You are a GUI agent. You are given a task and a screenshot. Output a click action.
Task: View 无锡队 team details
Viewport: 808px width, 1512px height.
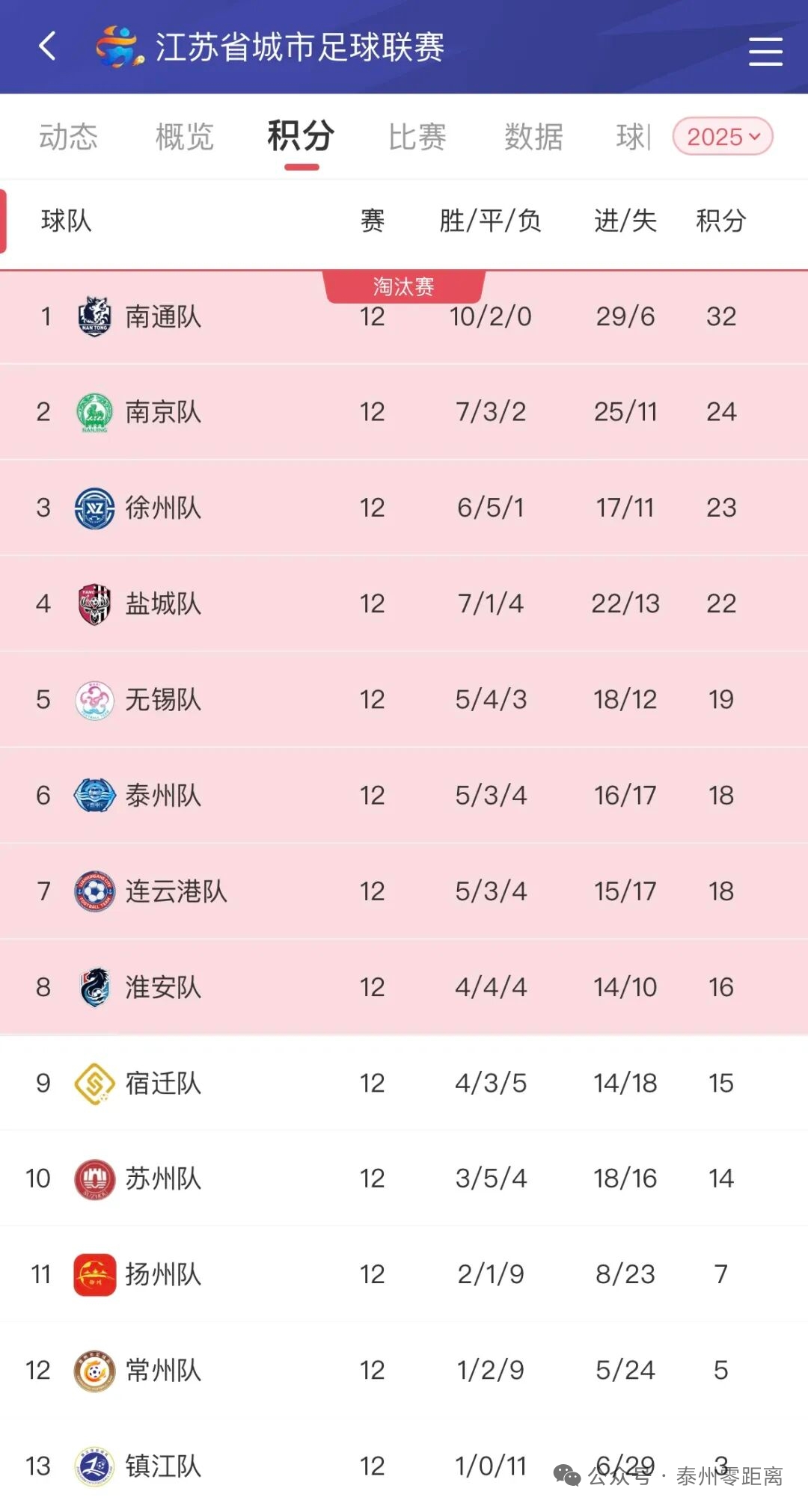click(x=163, y=699)
